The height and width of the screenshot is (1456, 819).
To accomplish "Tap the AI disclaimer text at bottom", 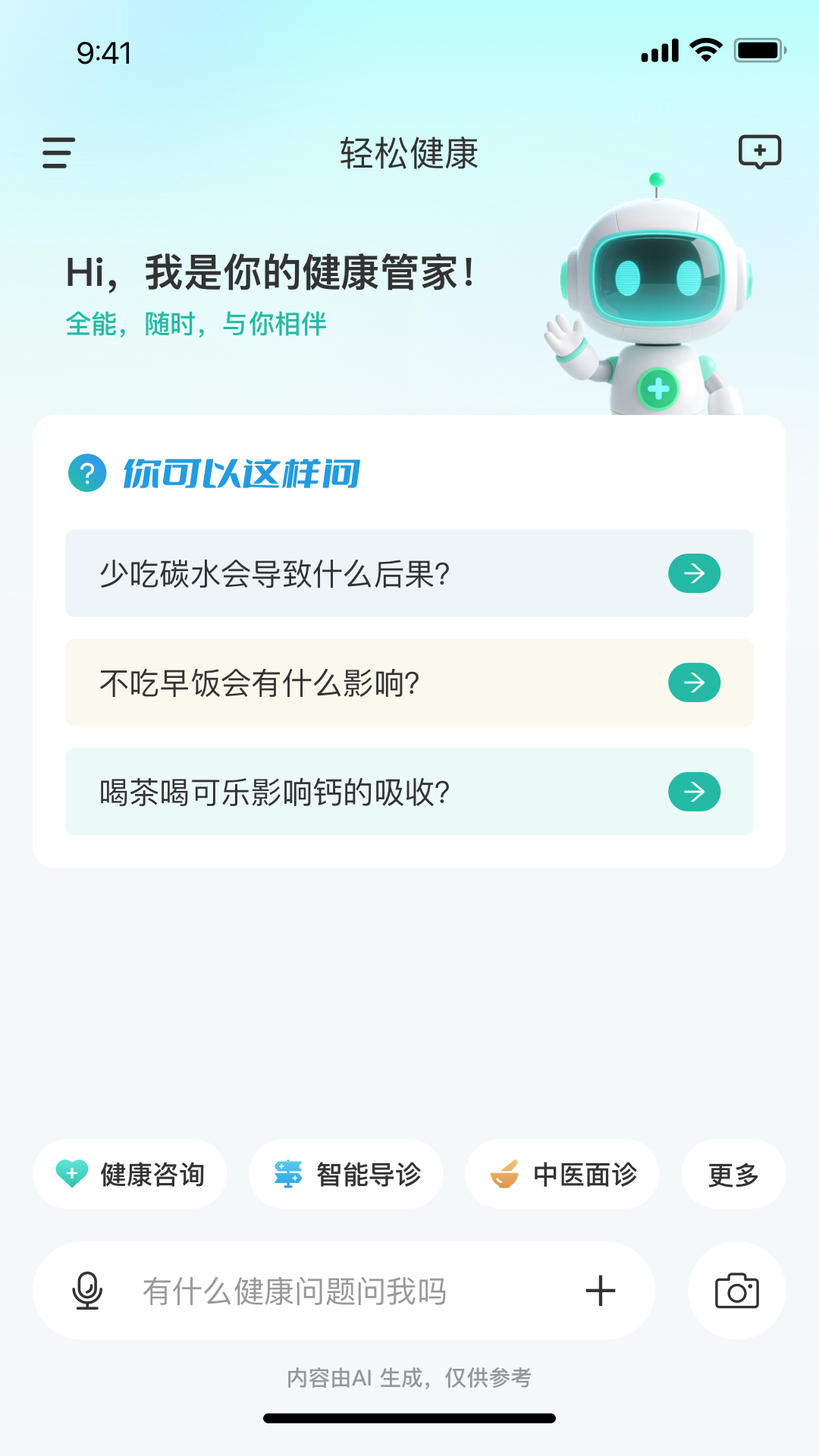I will point(409,1378).
